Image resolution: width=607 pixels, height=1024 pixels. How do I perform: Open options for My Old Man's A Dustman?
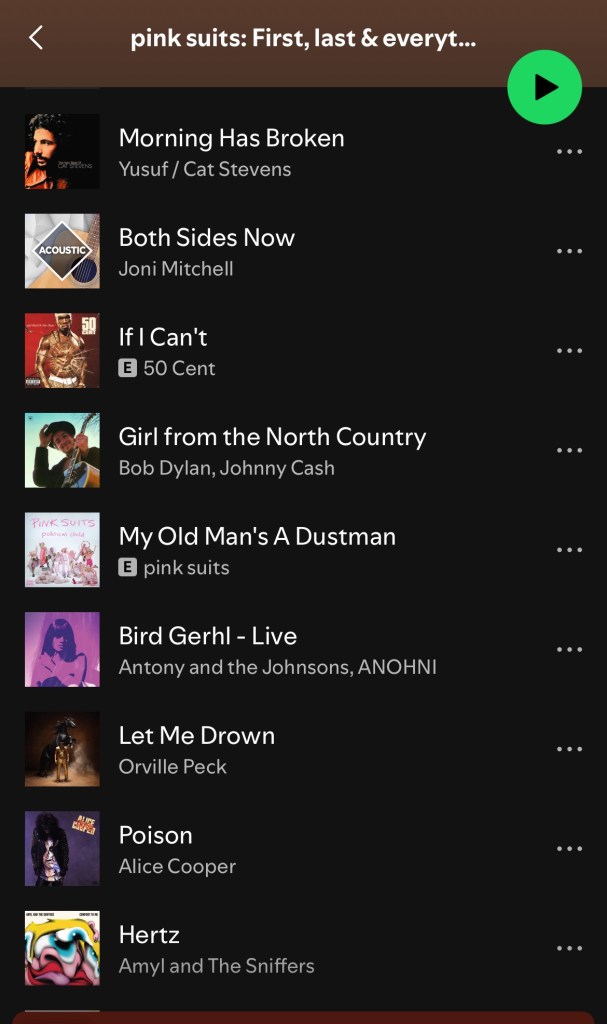(568, 550)
